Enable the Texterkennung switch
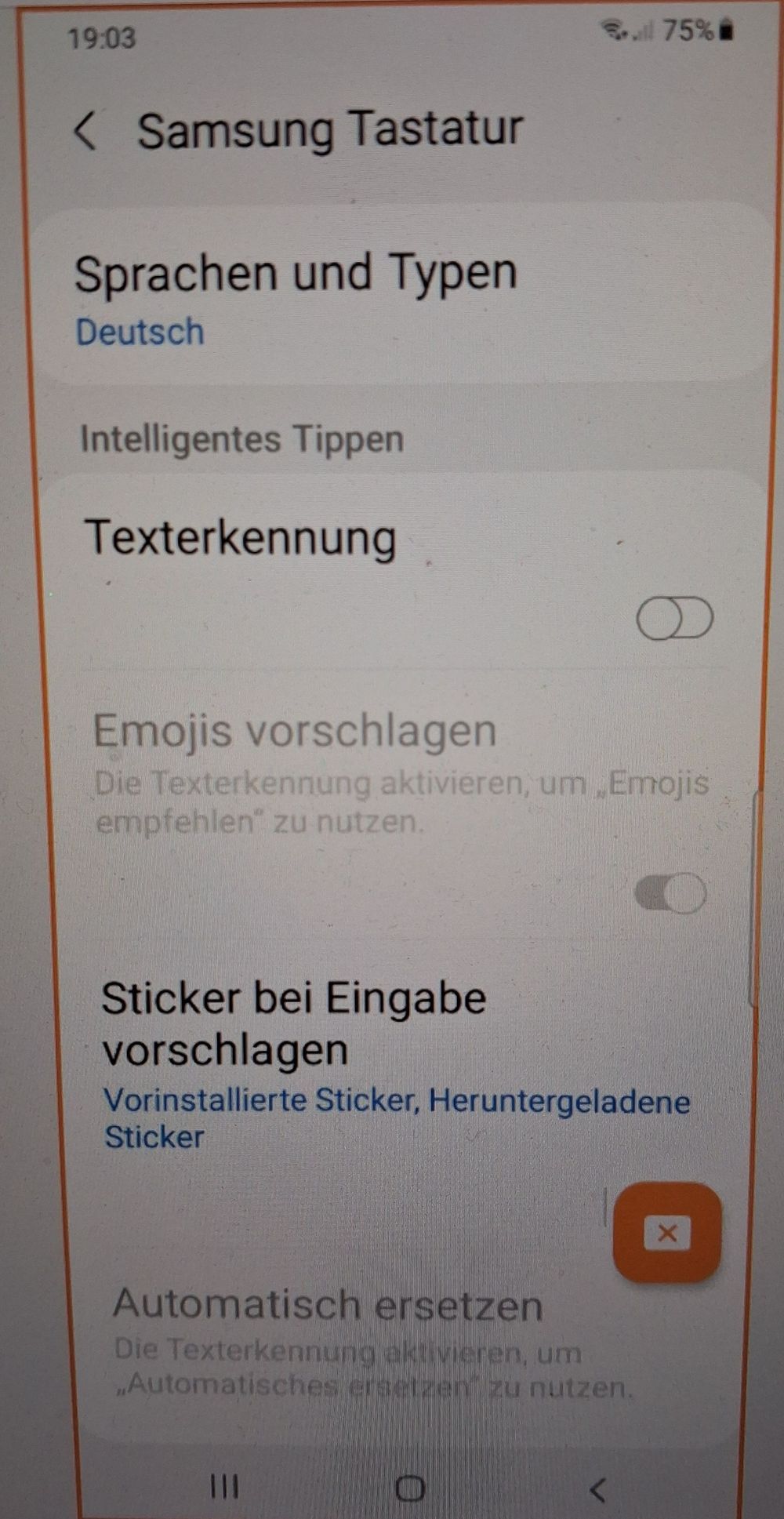784x1519 pixels. [674, 618]
